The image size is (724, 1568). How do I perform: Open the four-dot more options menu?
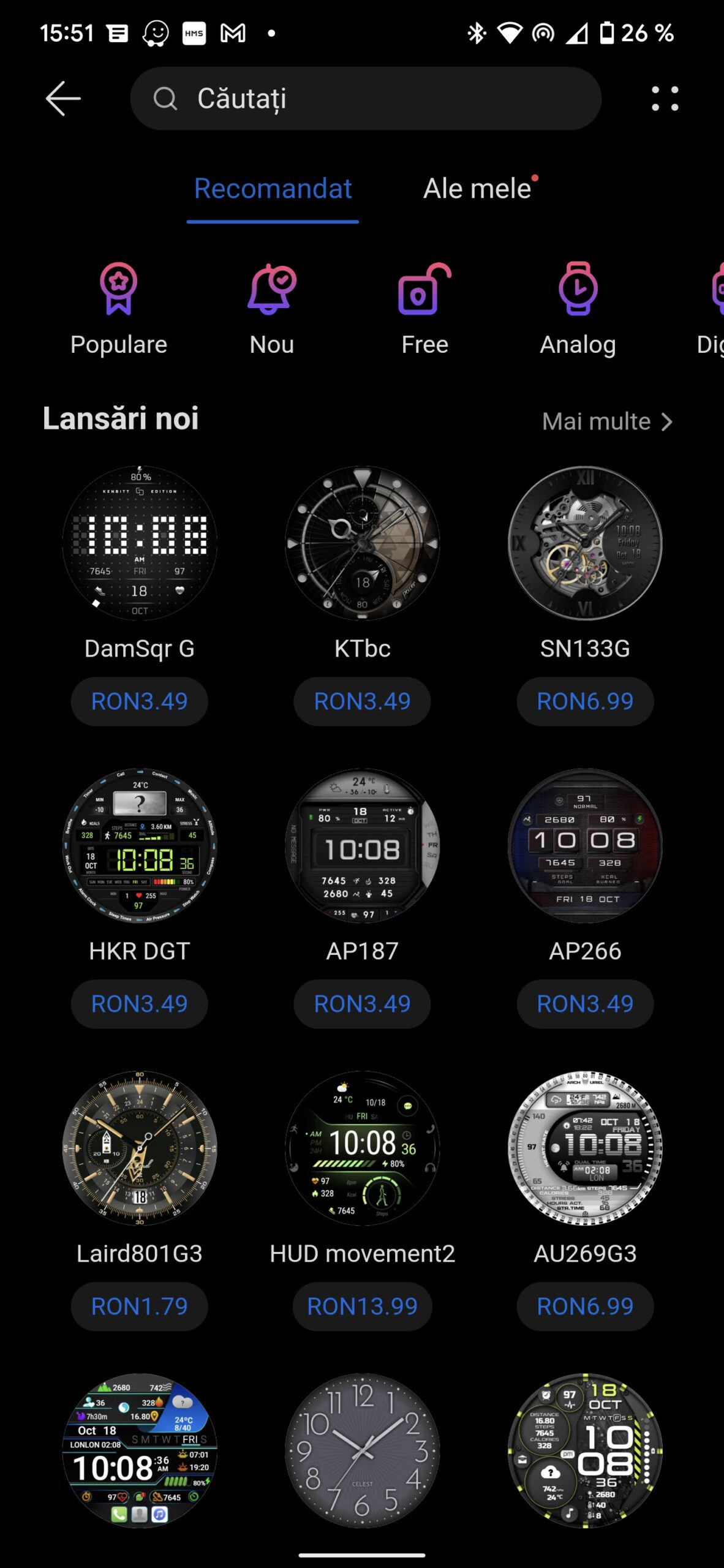click(665, 99)
